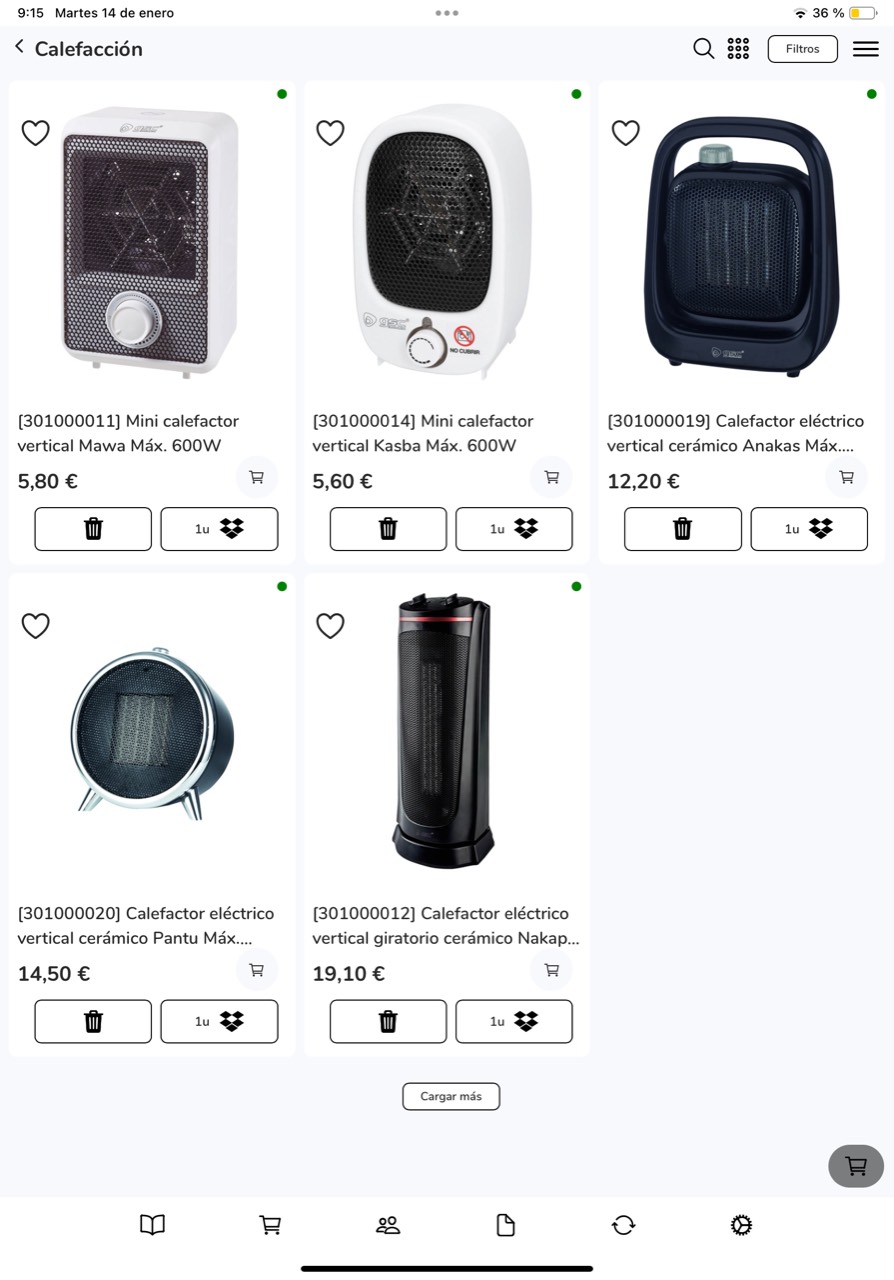Open the Filtros button
The height and width of the screenshot is (1280, 894).
click(x=802, y=48)
